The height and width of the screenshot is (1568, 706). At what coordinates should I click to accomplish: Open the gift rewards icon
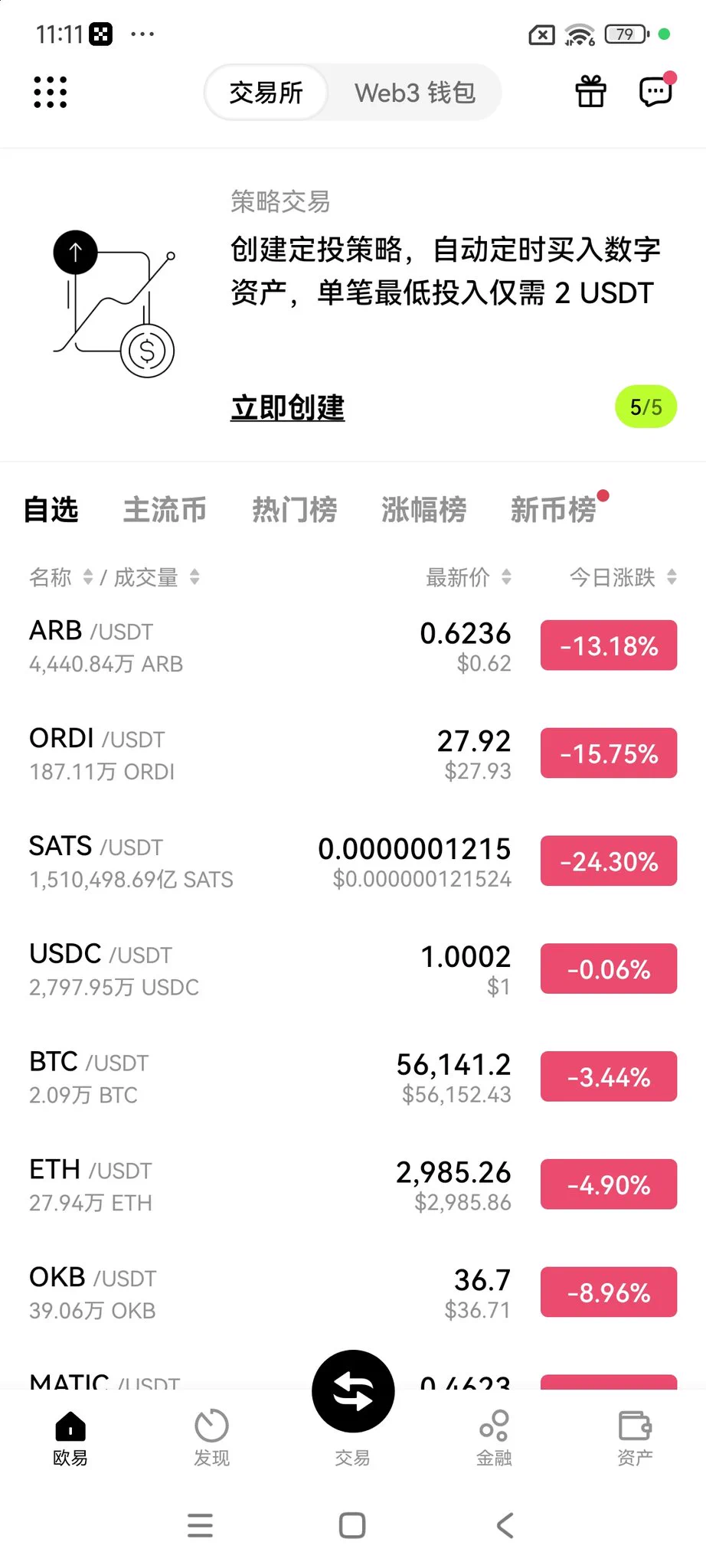[590, 92]
